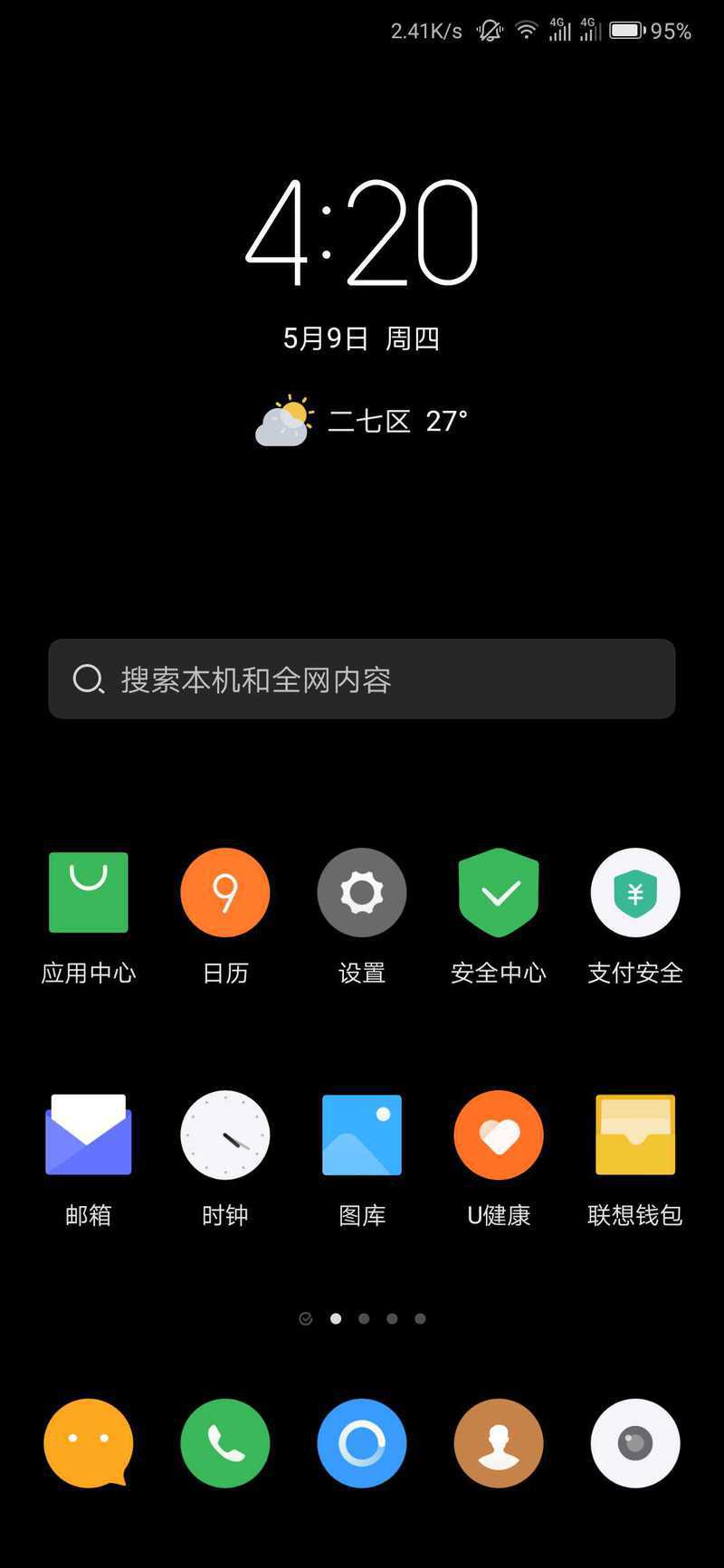
Task: Open the 图库 gallery
Action: [362, 1135]
